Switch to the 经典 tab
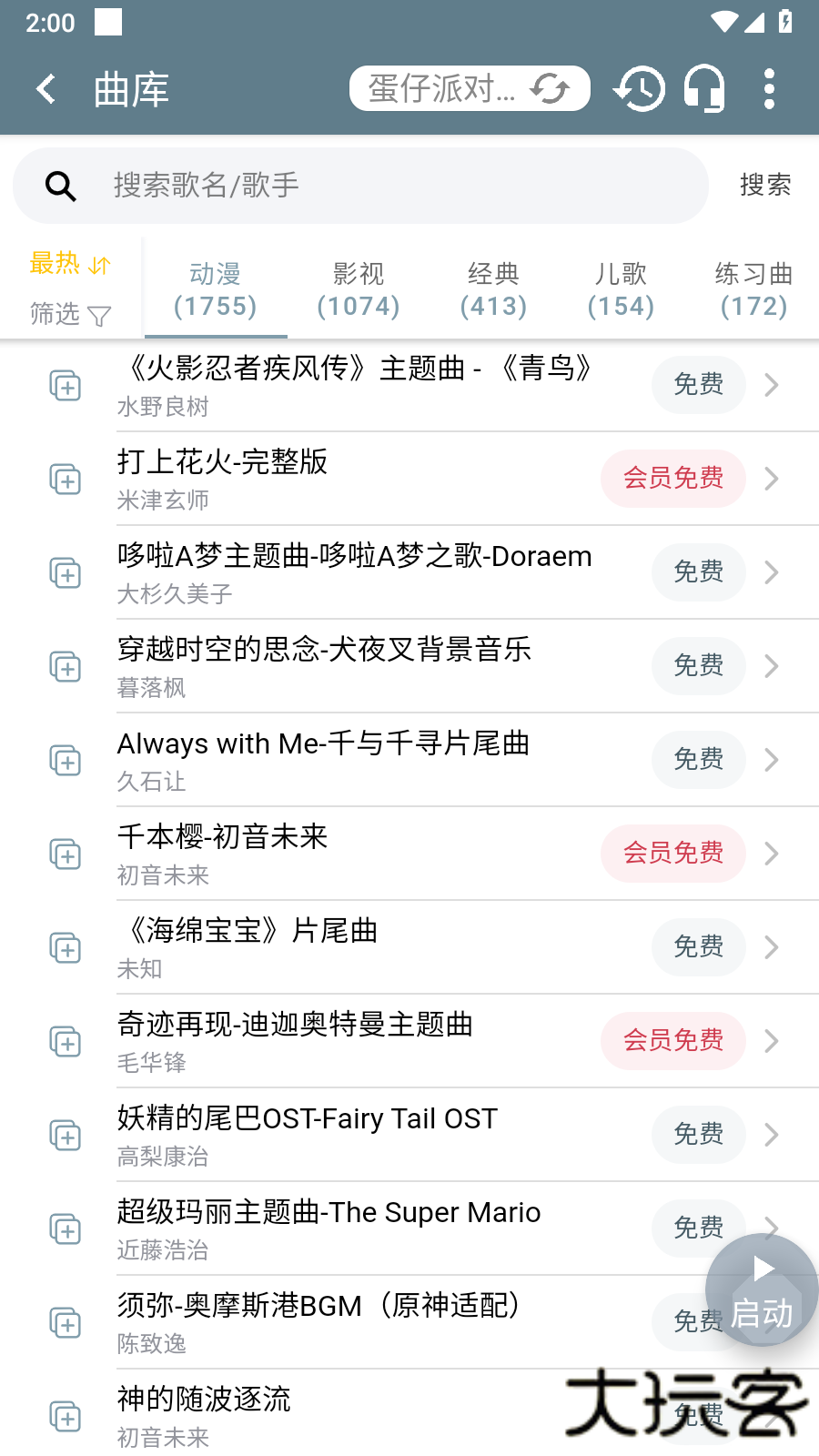The height and width of the screenshot is (1456, 819). [x=493, y=289]
